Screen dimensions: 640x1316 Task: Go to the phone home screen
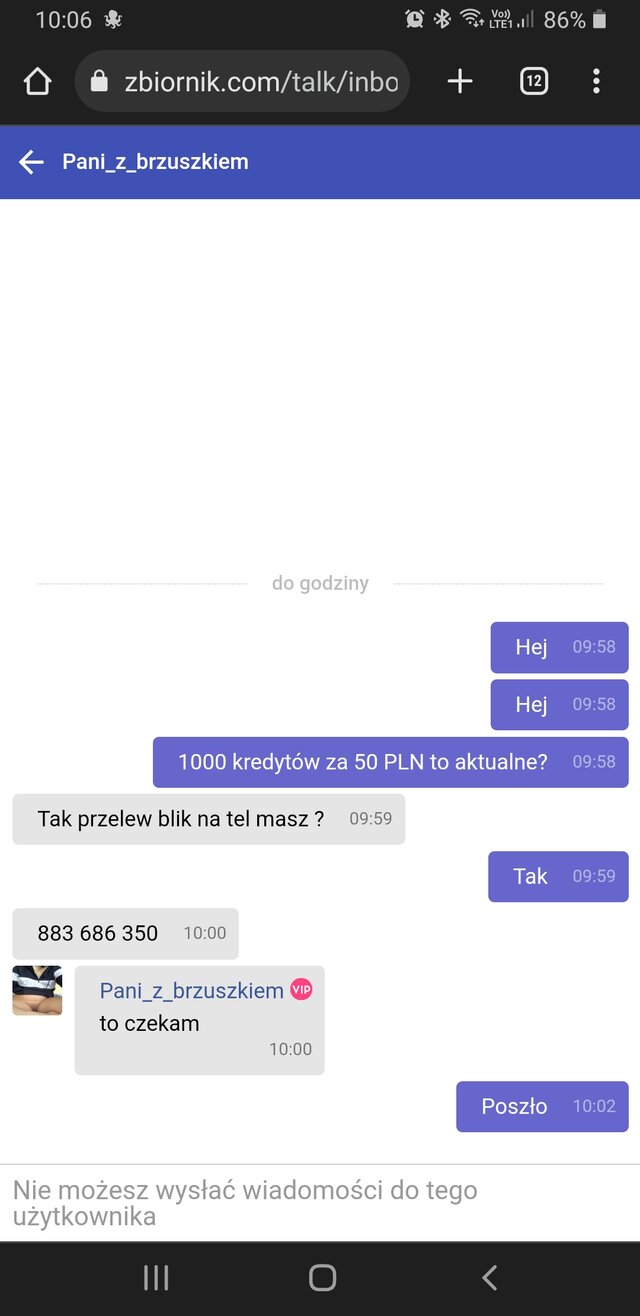322,1277
